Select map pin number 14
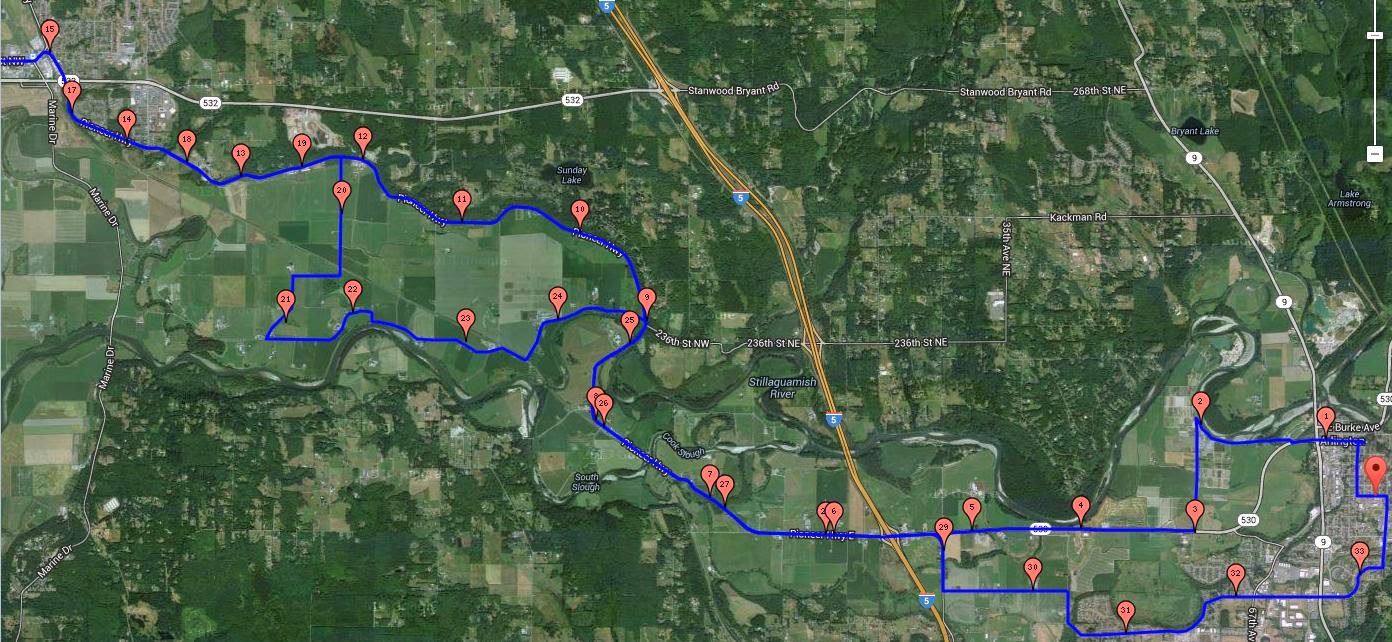Screen dimensions: 1392x642 126,120
